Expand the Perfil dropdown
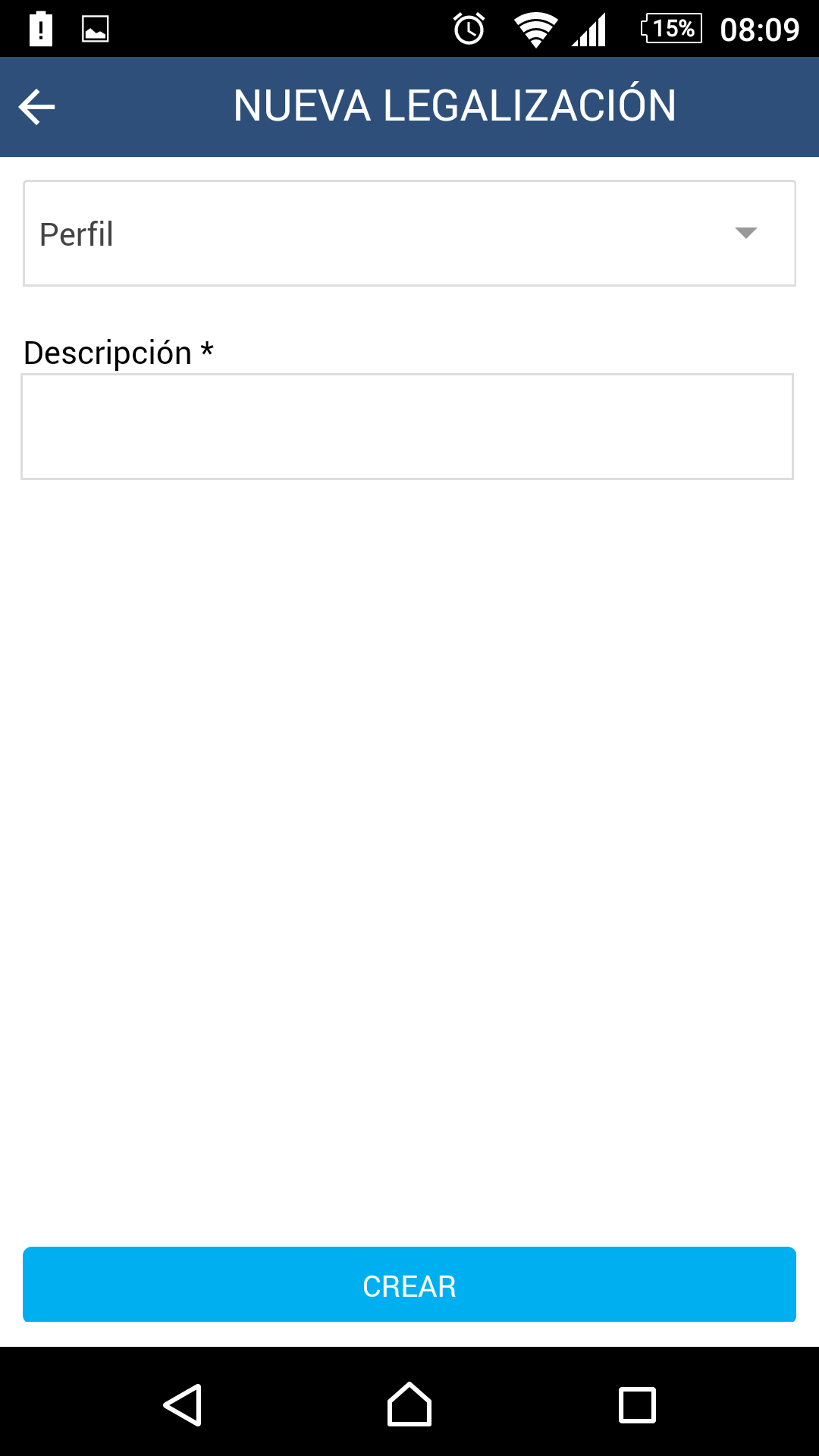This screenshot has height=1456, width=819. pyautogui.click(x=409, y=234)
